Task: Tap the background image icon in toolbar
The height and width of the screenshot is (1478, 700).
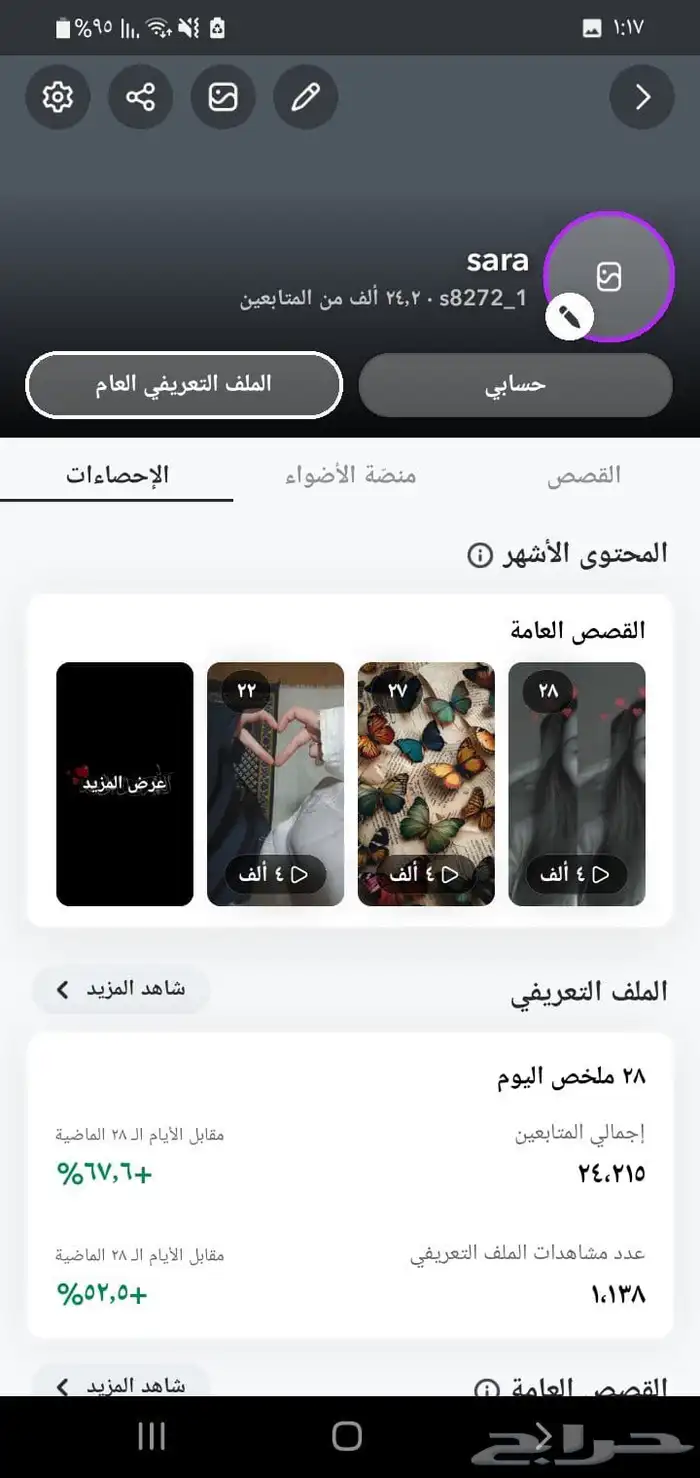Action: tap(223, 97)
